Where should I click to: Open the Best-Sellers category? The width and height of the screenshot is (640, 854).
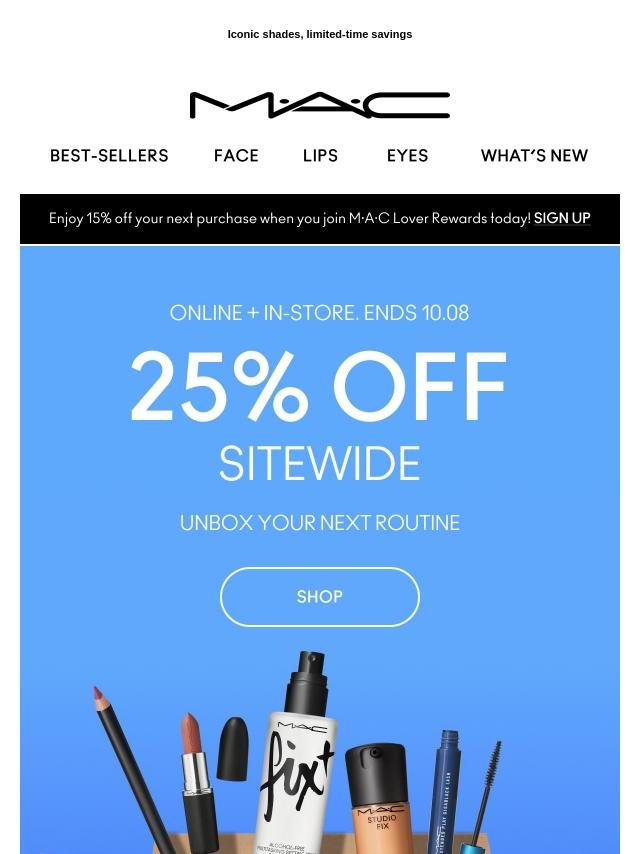point(109,156)
